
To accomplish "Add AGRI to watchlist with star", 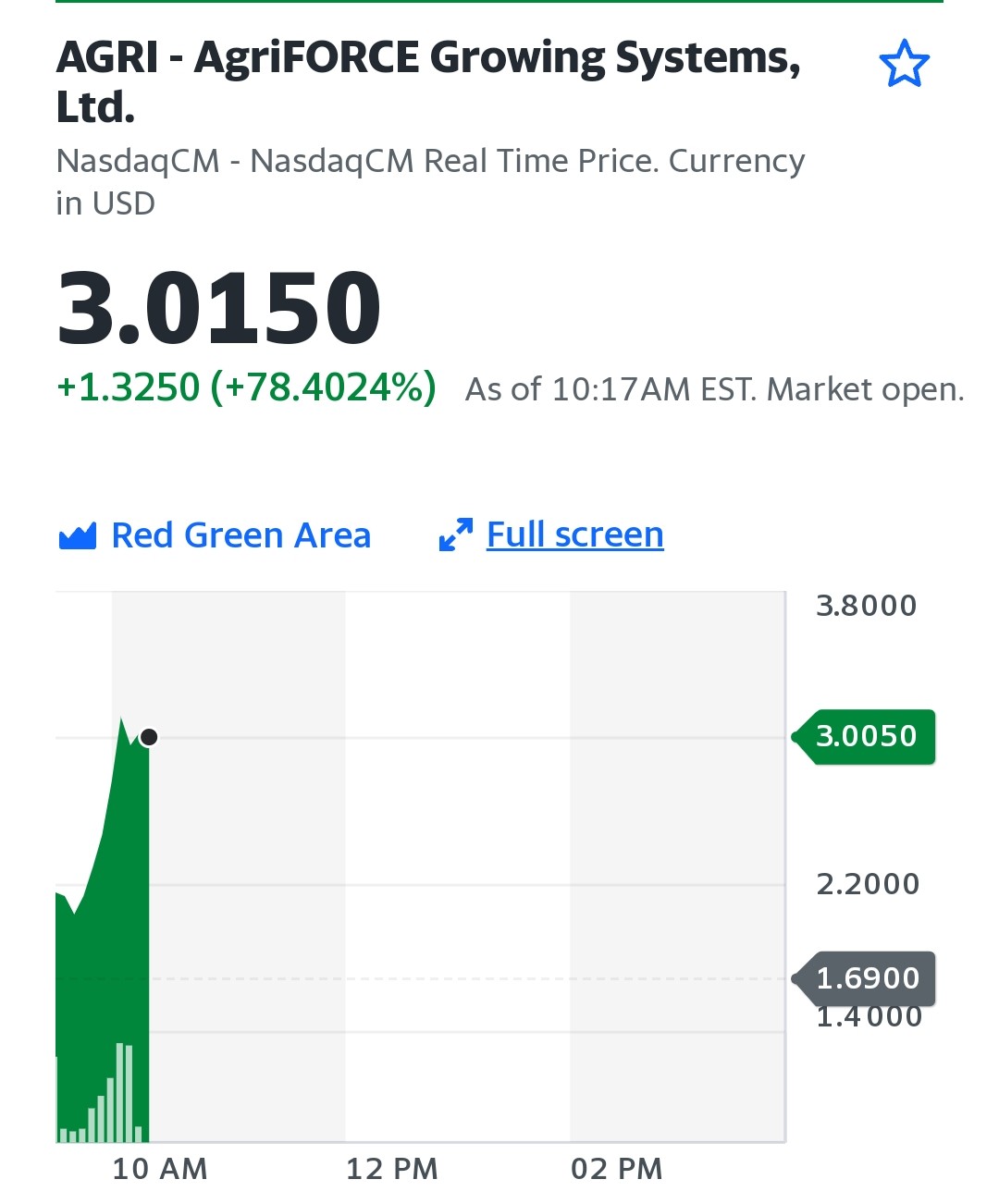I will (904, 64).
